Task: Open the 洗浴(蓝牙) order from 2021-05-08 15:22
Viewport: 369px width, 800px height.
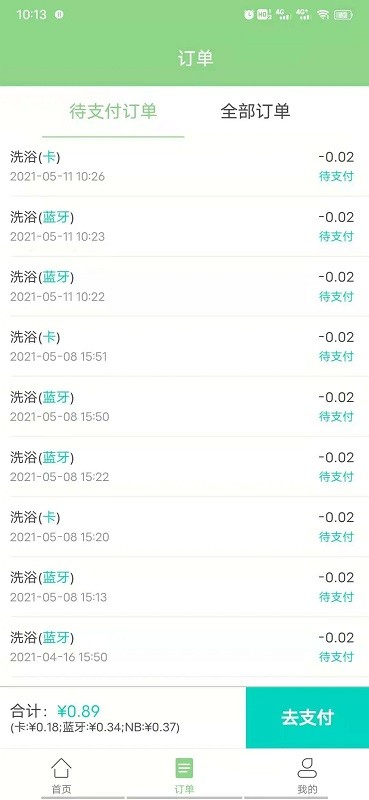Action: point(184,467)
